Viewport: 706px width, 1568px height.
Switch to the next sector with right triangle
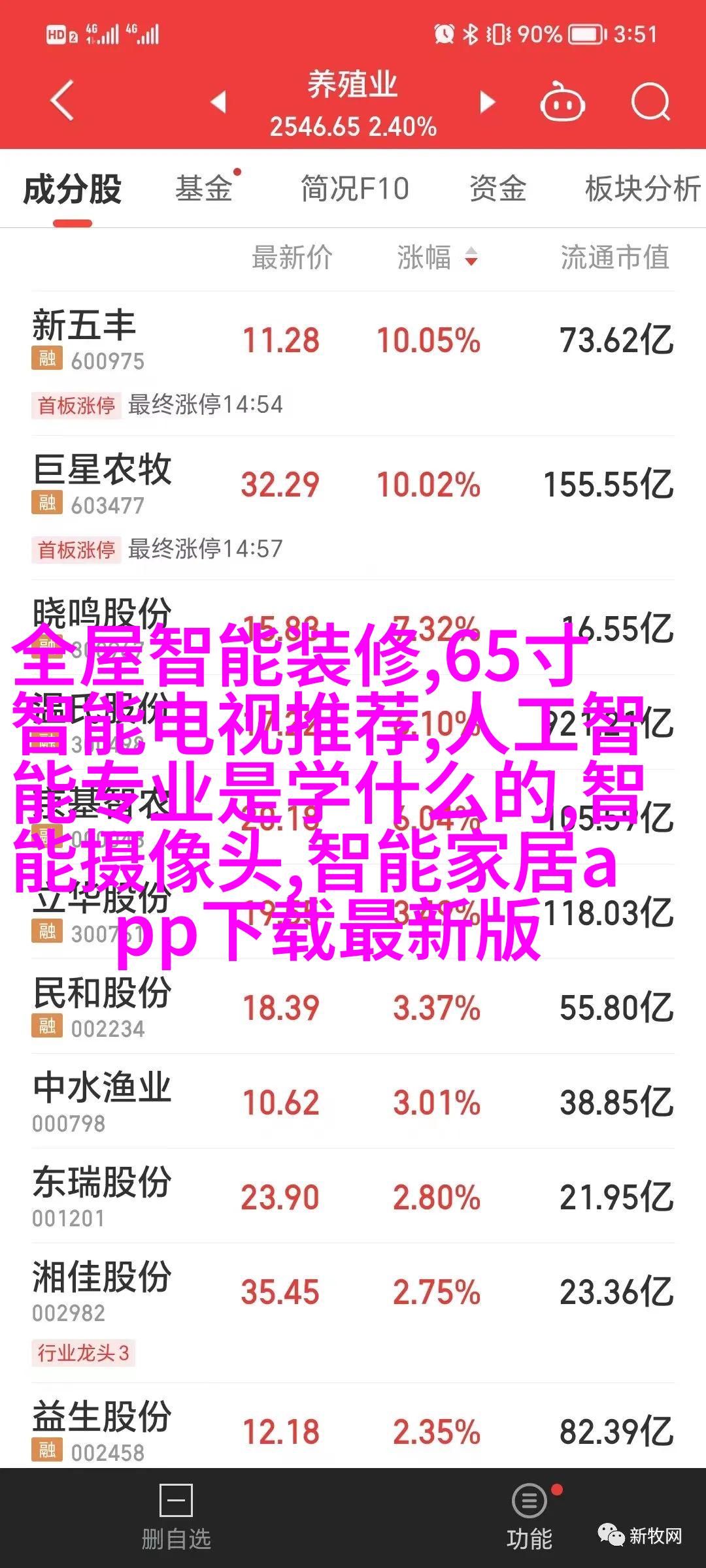coord(487,102)
